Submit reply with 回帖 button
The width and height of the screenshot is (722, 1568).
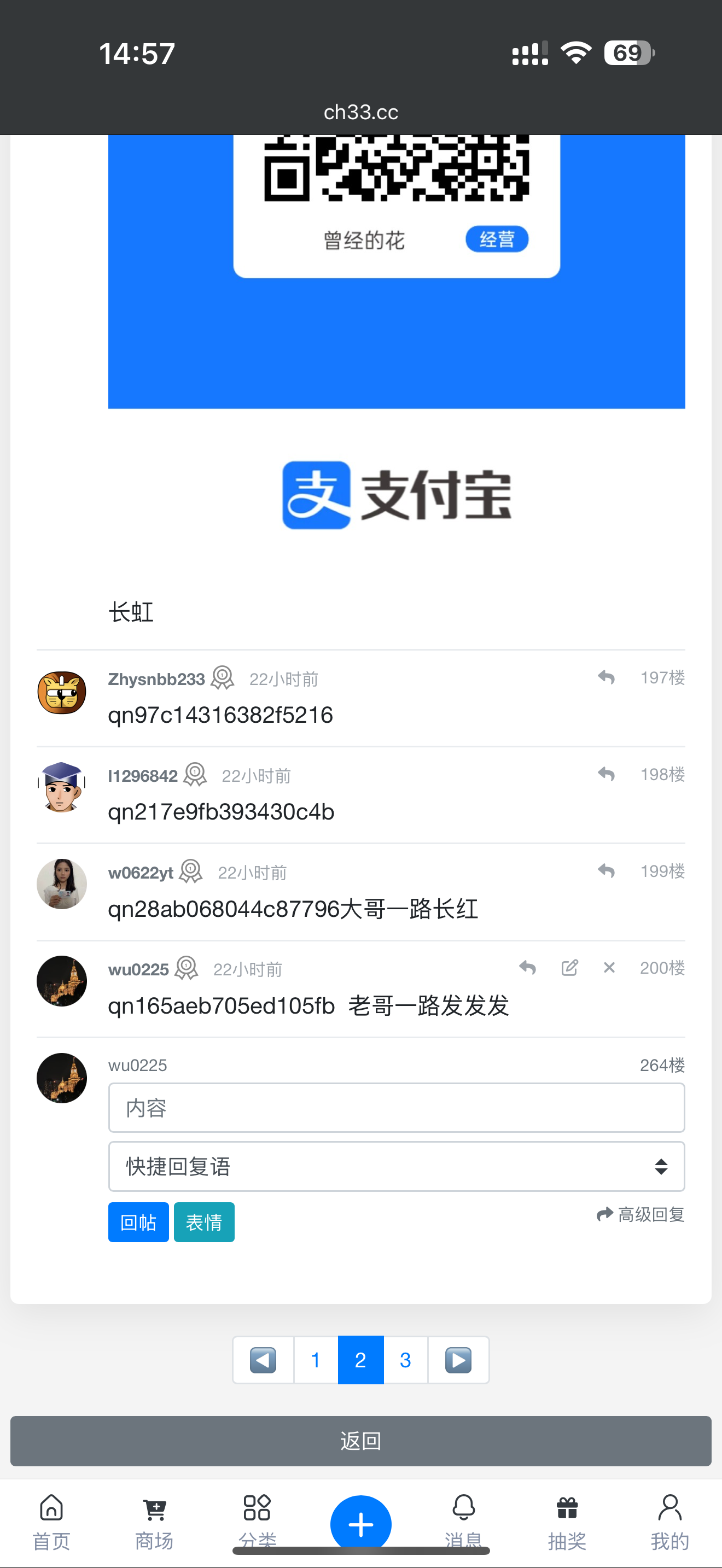pyautogui.click(x=138, y=1222)
